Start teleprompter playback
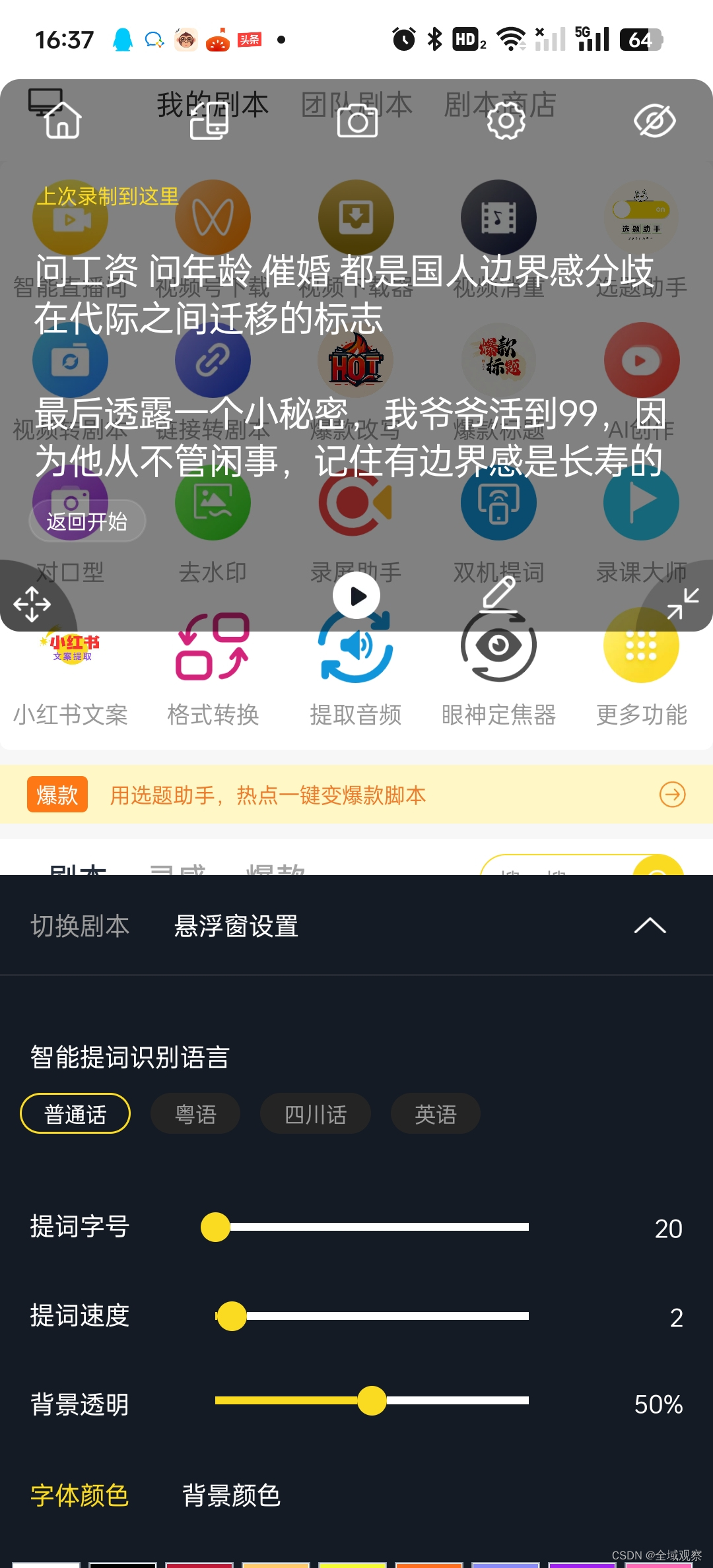This screenshot has width=713, height=1568. pos(356,596)
